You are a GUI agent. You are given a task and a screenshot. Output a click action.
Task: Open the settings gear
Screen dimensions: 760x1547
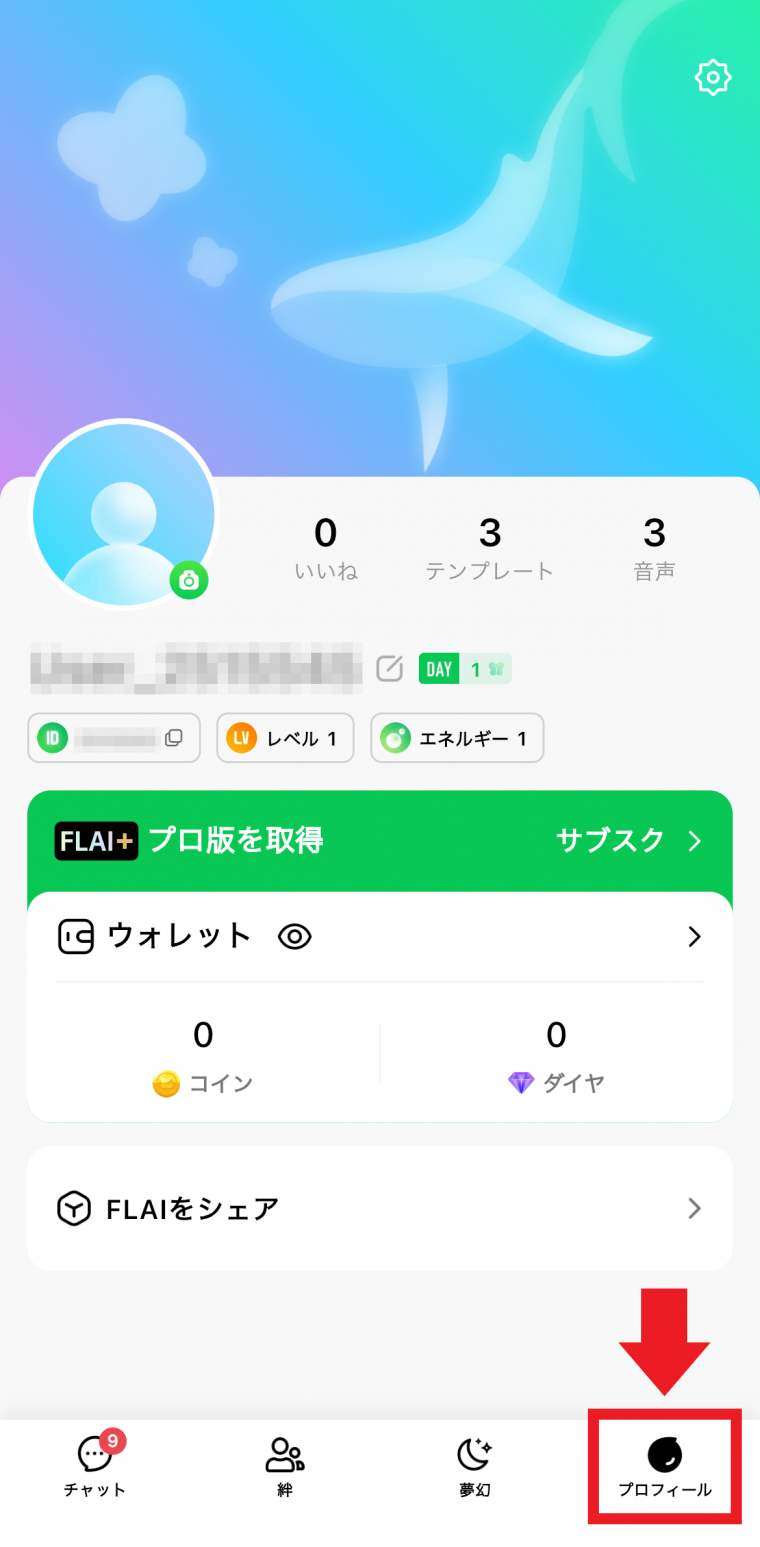tap(713, 77)
